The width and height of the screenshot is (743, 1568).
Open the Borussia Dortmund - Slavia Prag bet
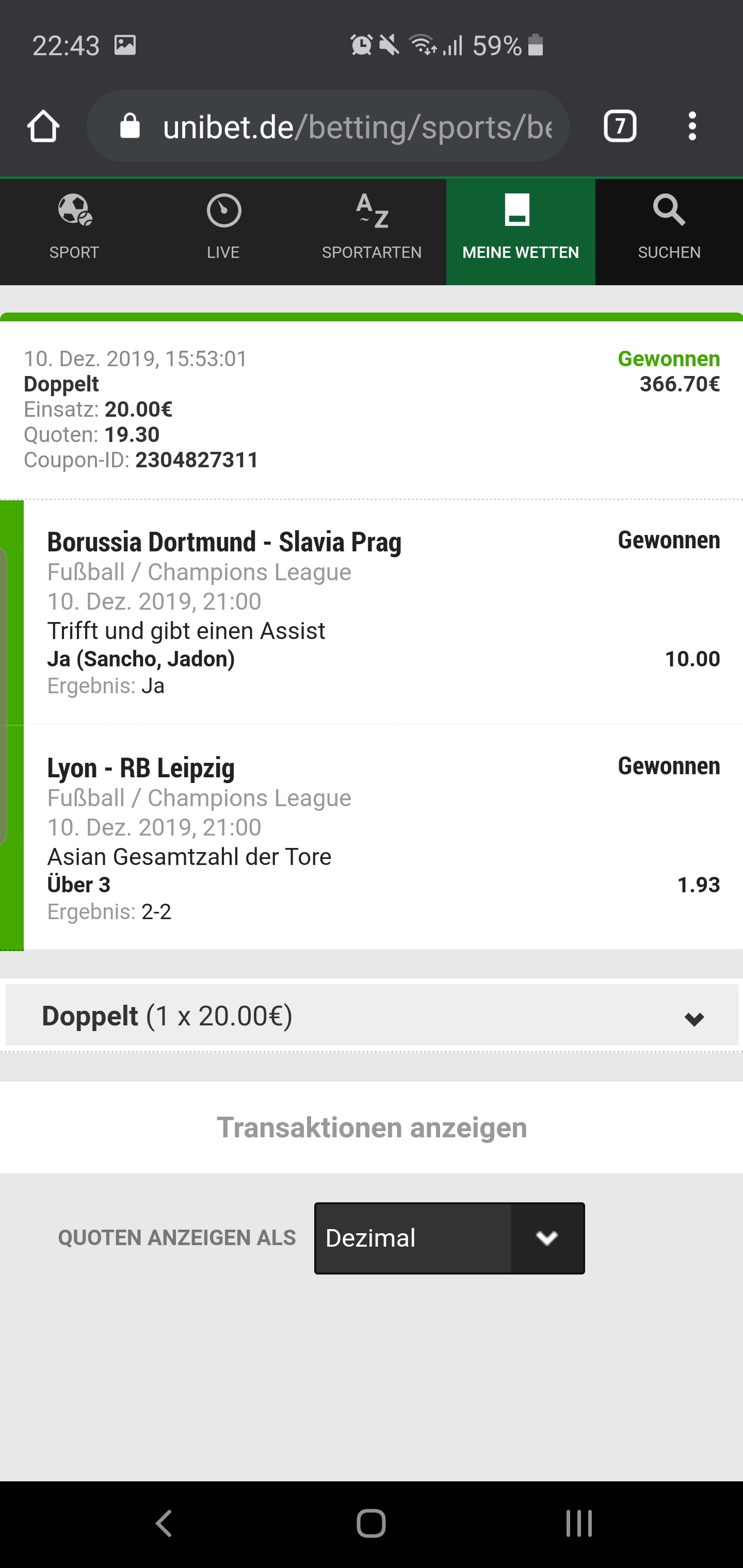point(224,542)
